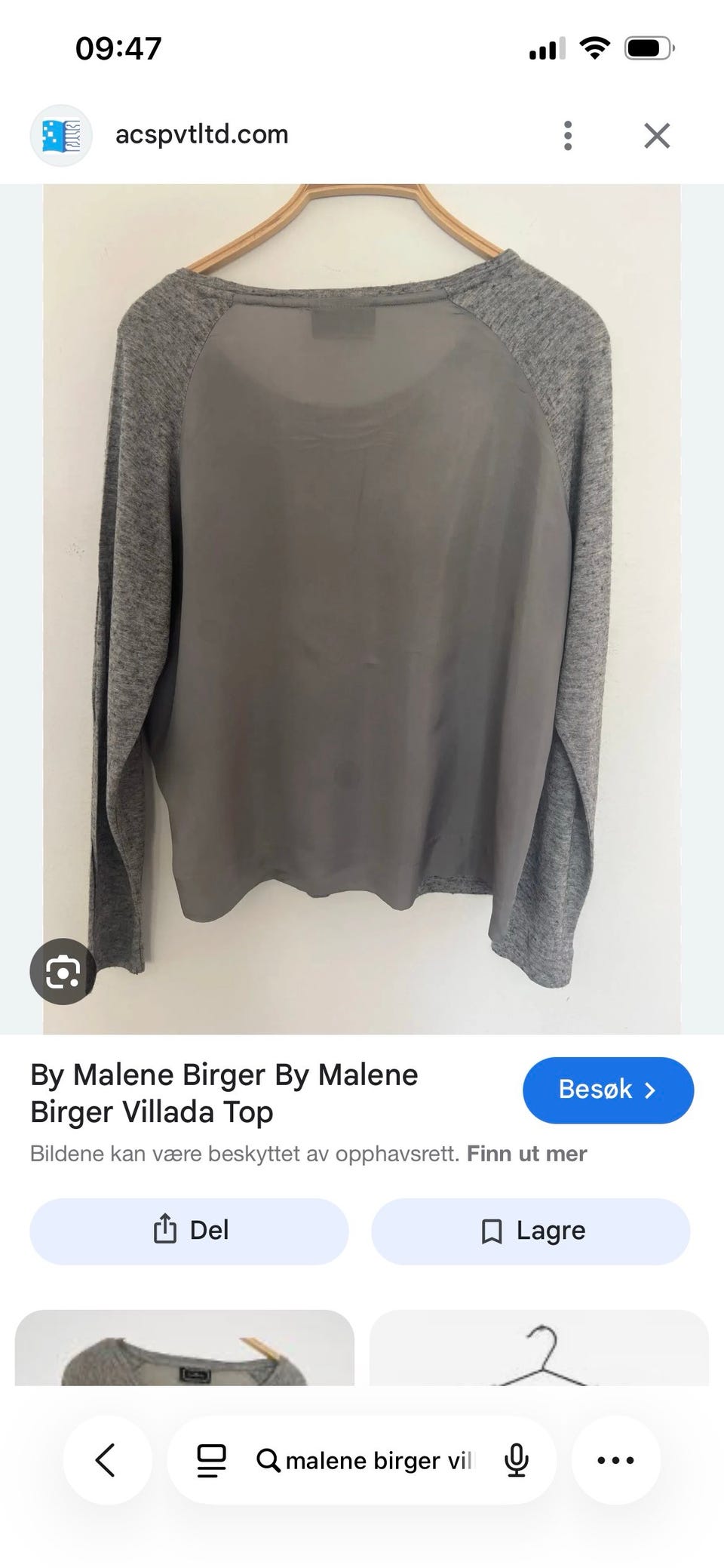Open the Finn ut mer copyright link
The width and height of the screenshot is (724, 1568).
tap(527, 1154)
